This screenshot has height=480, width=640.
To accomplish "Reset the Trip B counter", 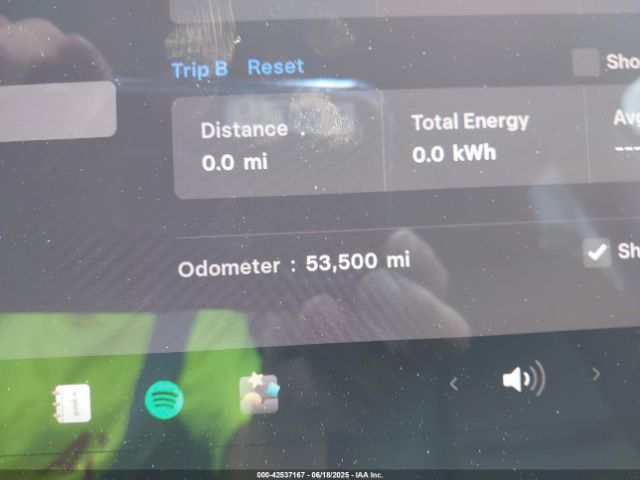I will [x=275, y=67].
